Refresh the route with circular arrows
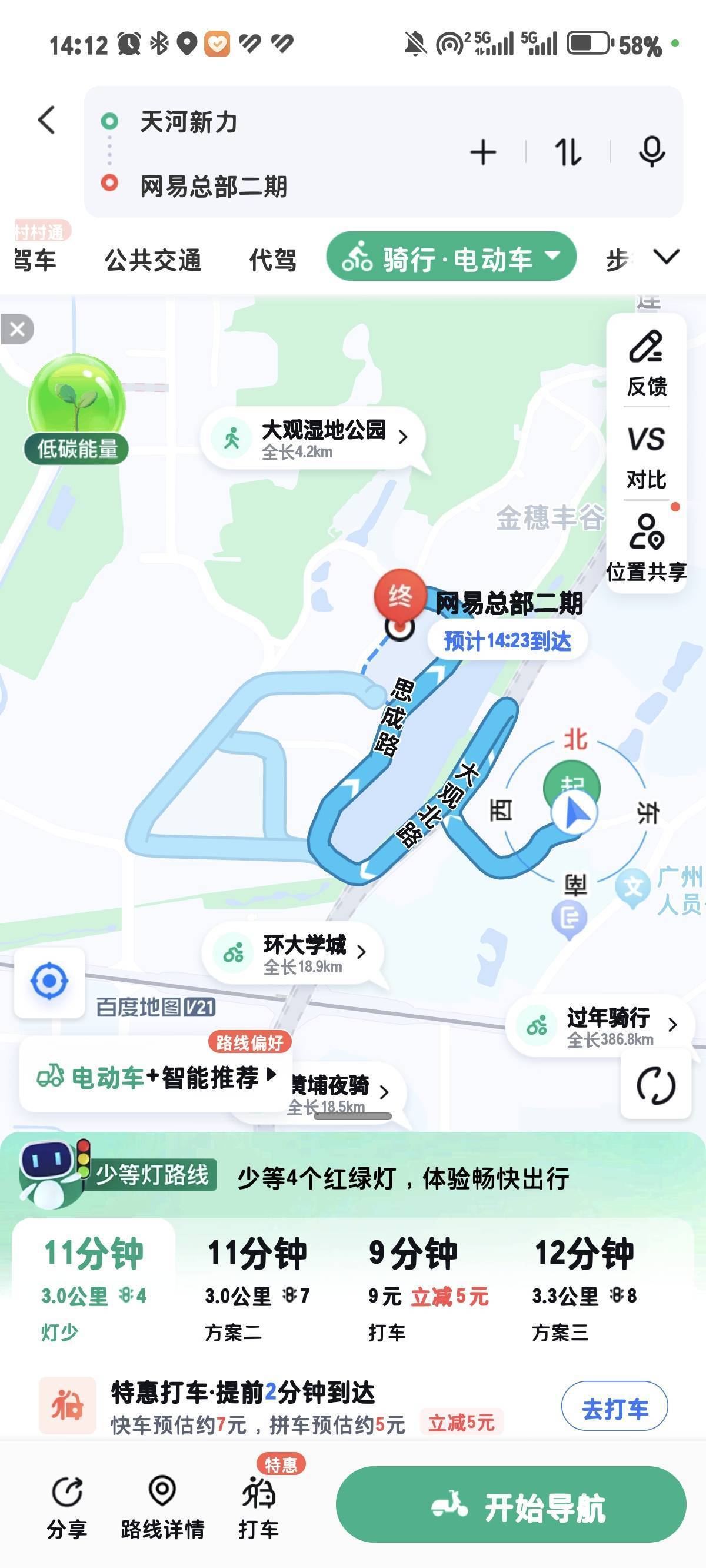The image size is (706, 1568). click(655, 1085)
